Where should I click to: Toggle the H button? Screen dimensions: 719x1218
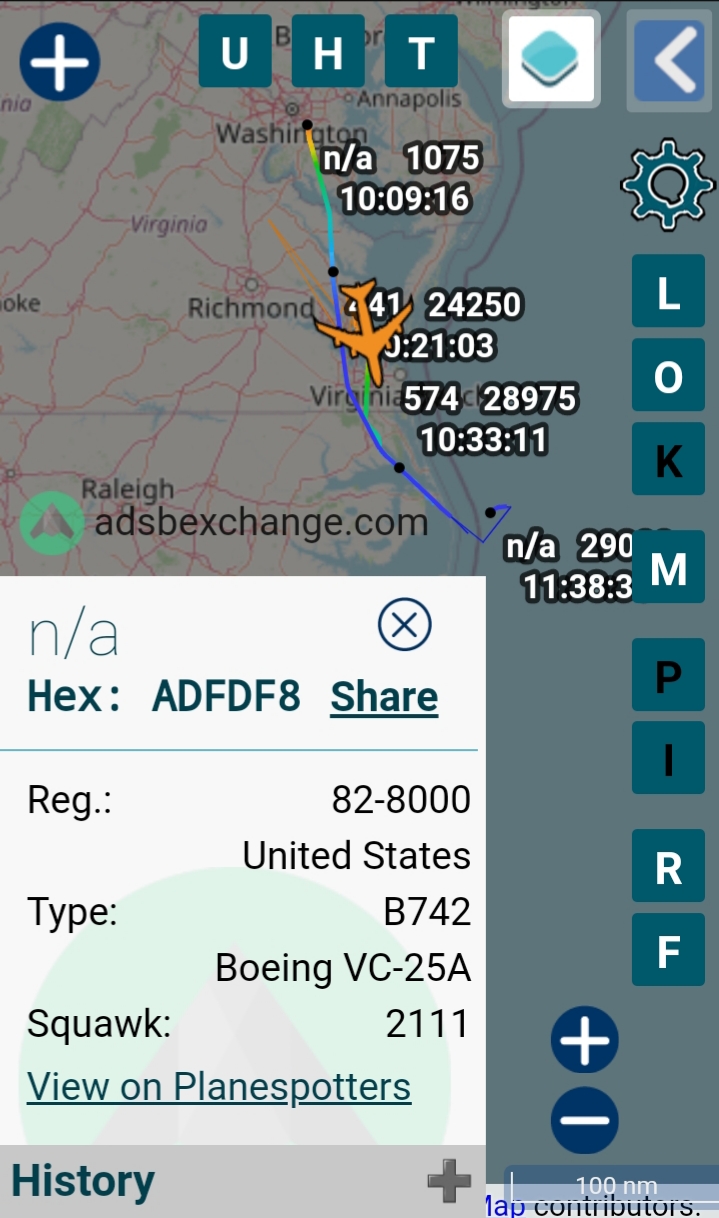[328, 52]
